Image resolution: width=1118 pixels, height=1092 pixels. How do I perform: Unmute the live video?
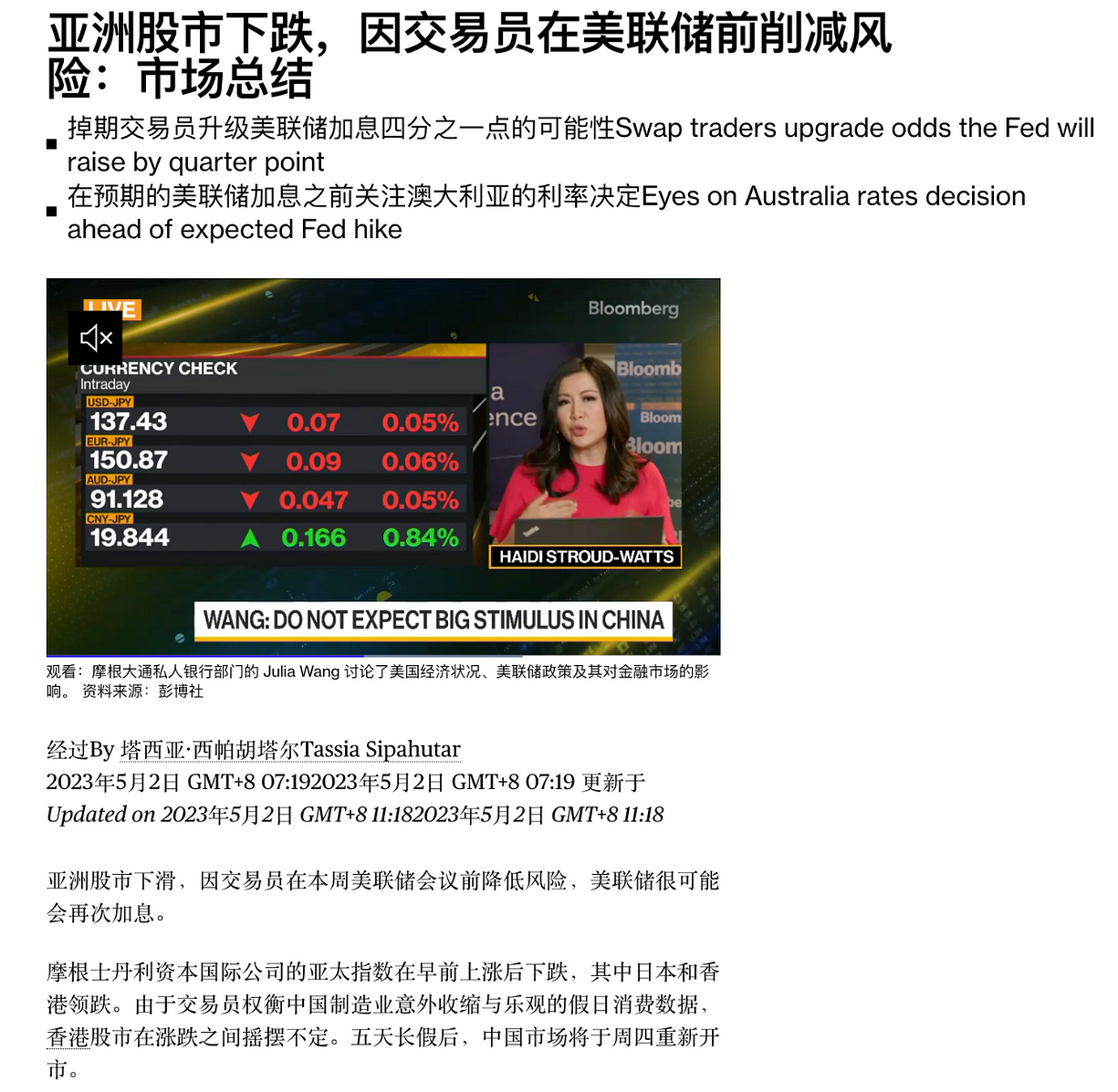[x=95, y=338]
